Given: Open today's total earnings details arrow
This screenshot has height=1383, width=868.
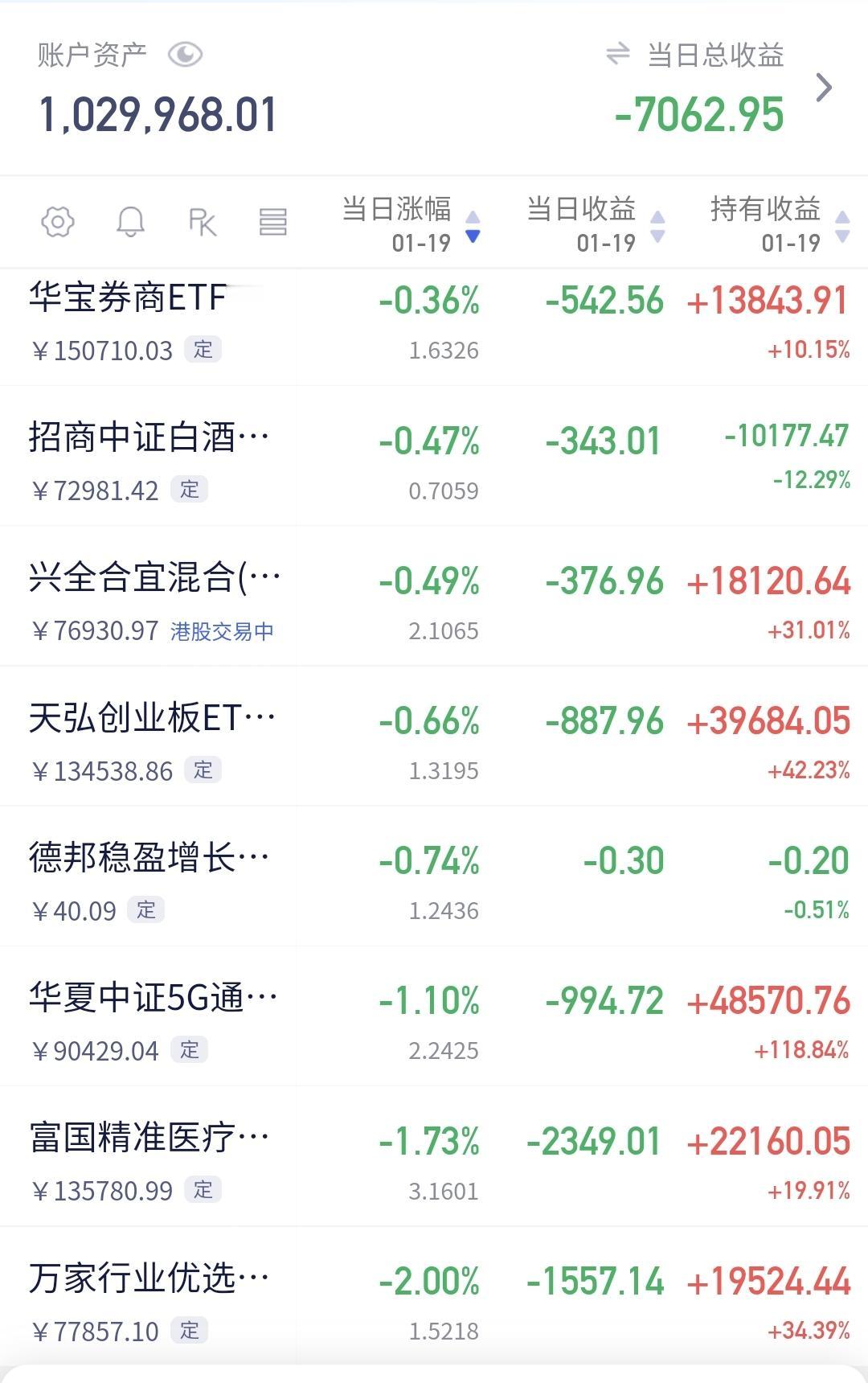Looking at the screenshot, I should 824,88.
